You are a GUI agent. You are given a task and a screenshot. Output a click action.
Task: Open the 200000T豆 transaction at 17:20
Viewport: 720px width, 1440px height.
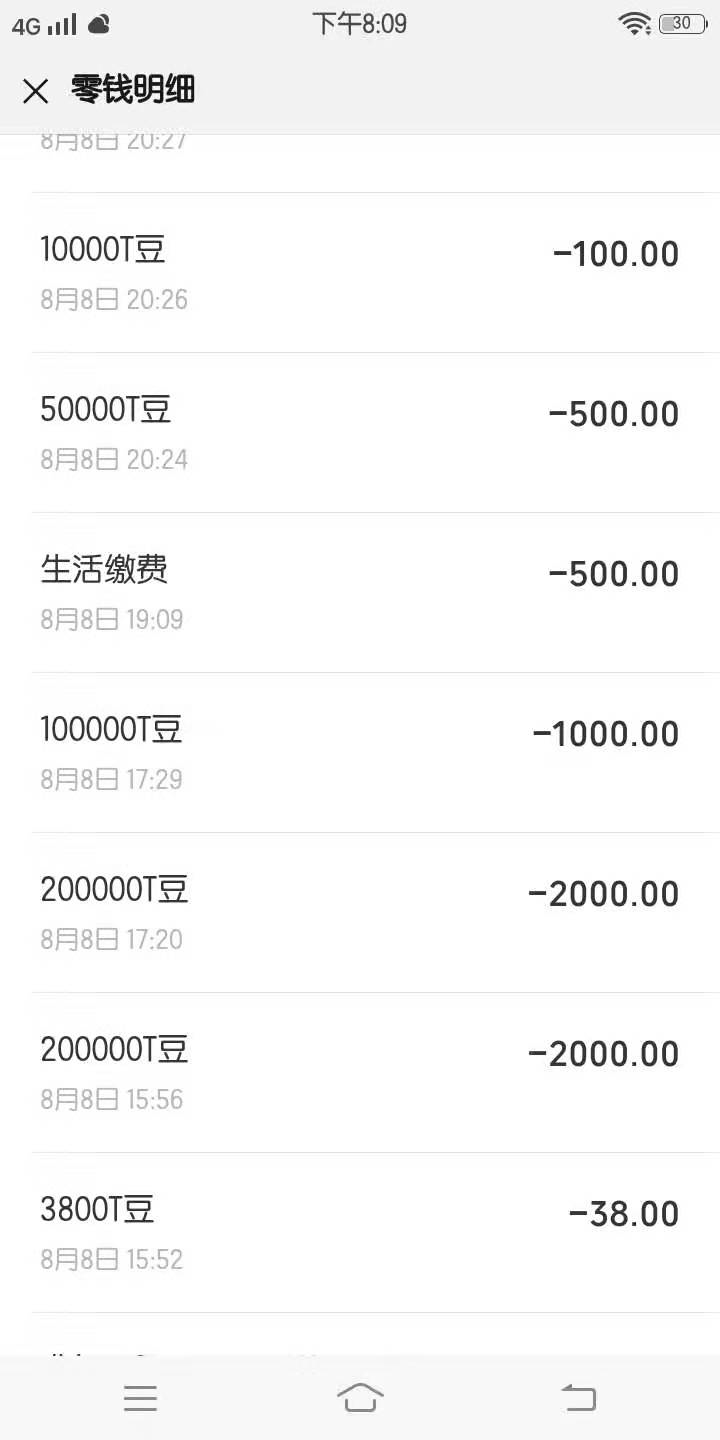pos(376,912)
